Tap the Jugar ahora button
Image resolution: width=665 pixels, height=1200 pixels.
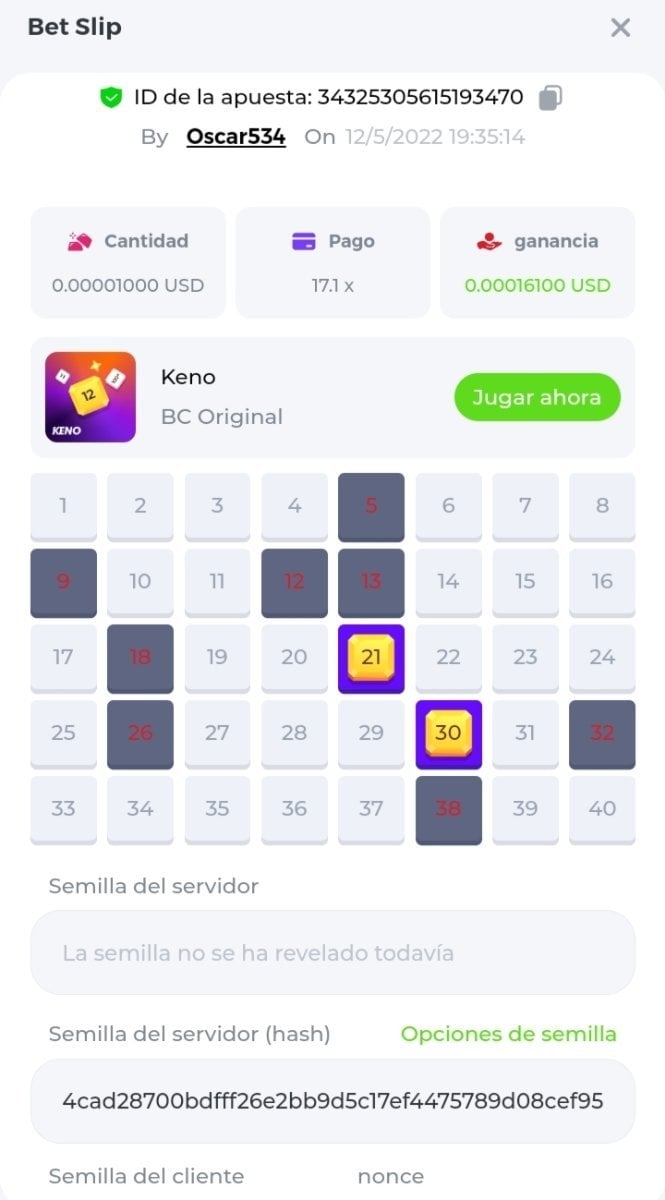coord(537,397)
